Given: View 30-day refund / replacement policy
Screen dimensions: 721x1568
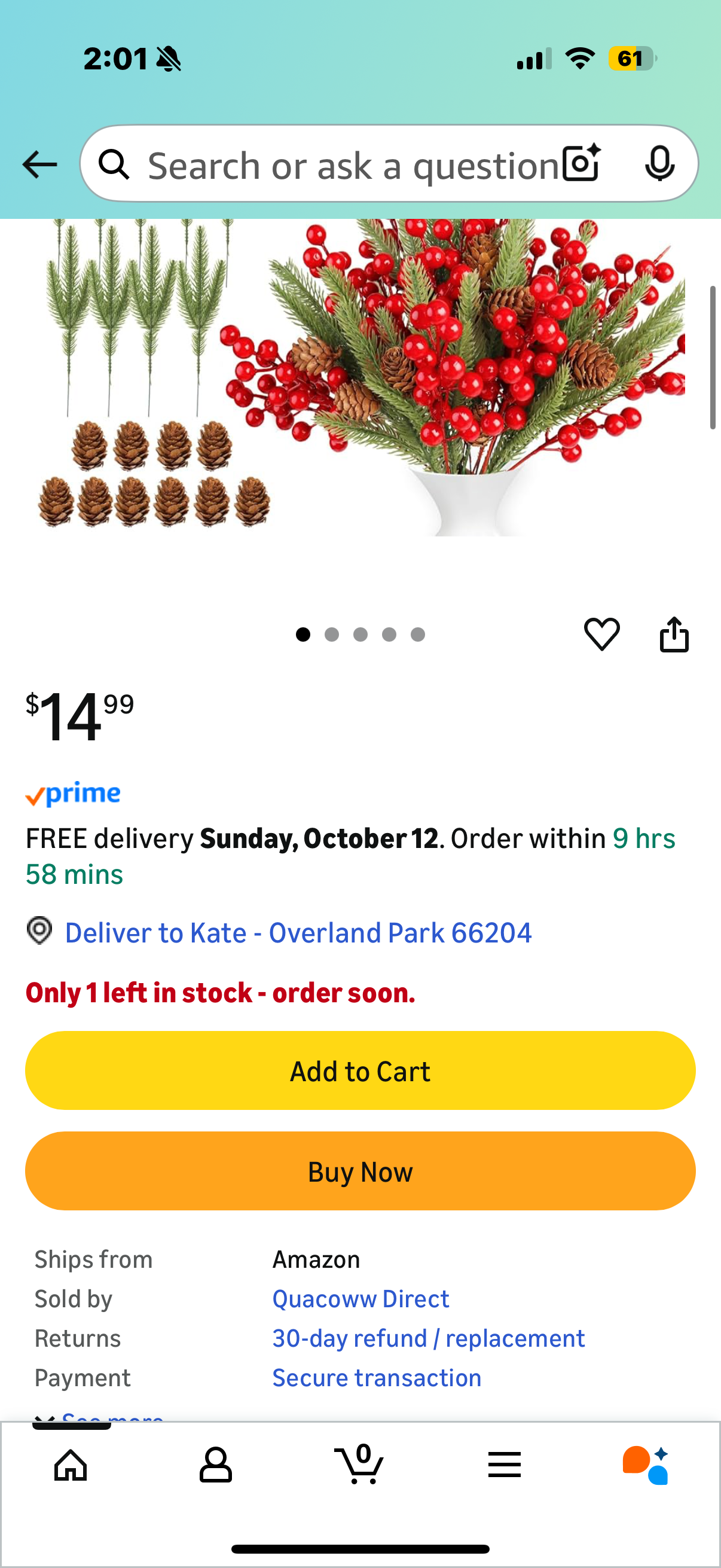Looking at the screenshot, I should click(427, 1338).
